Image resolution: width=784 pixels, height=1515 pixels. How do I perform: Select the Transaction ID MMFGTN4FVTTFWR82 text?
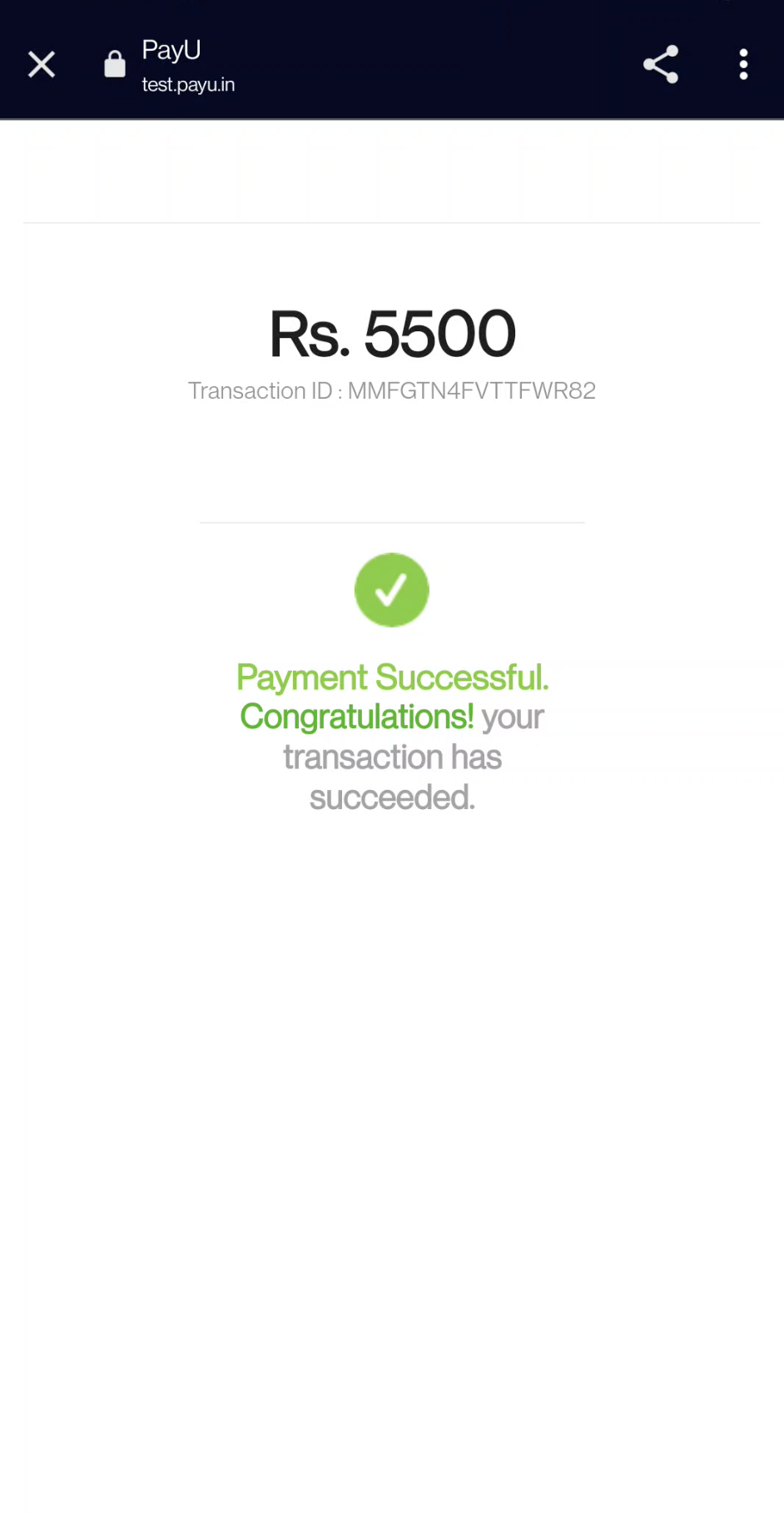391,390
